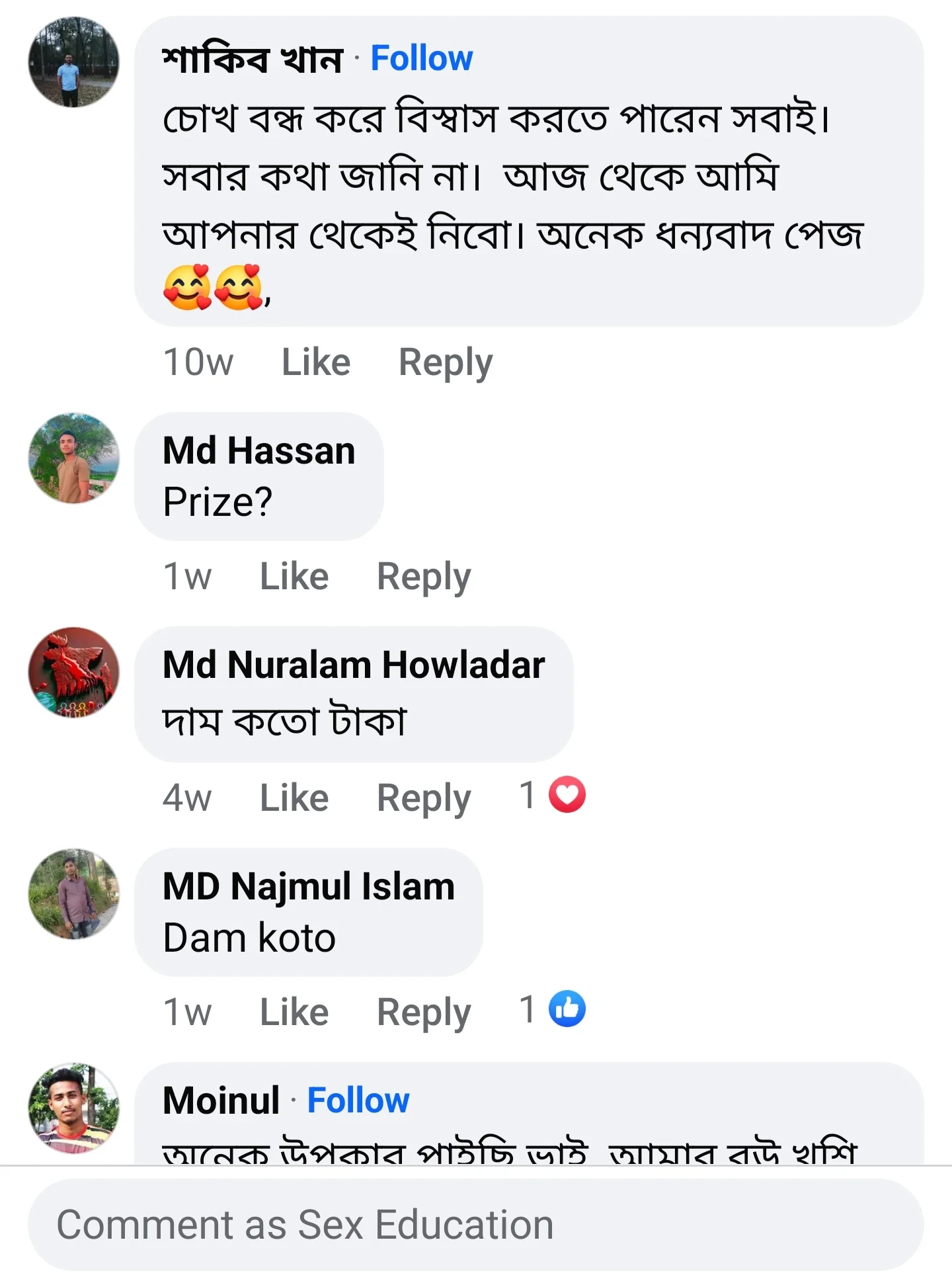Follow Moinul
The image size is (952, 1285).
click(x=358, y=1100)
